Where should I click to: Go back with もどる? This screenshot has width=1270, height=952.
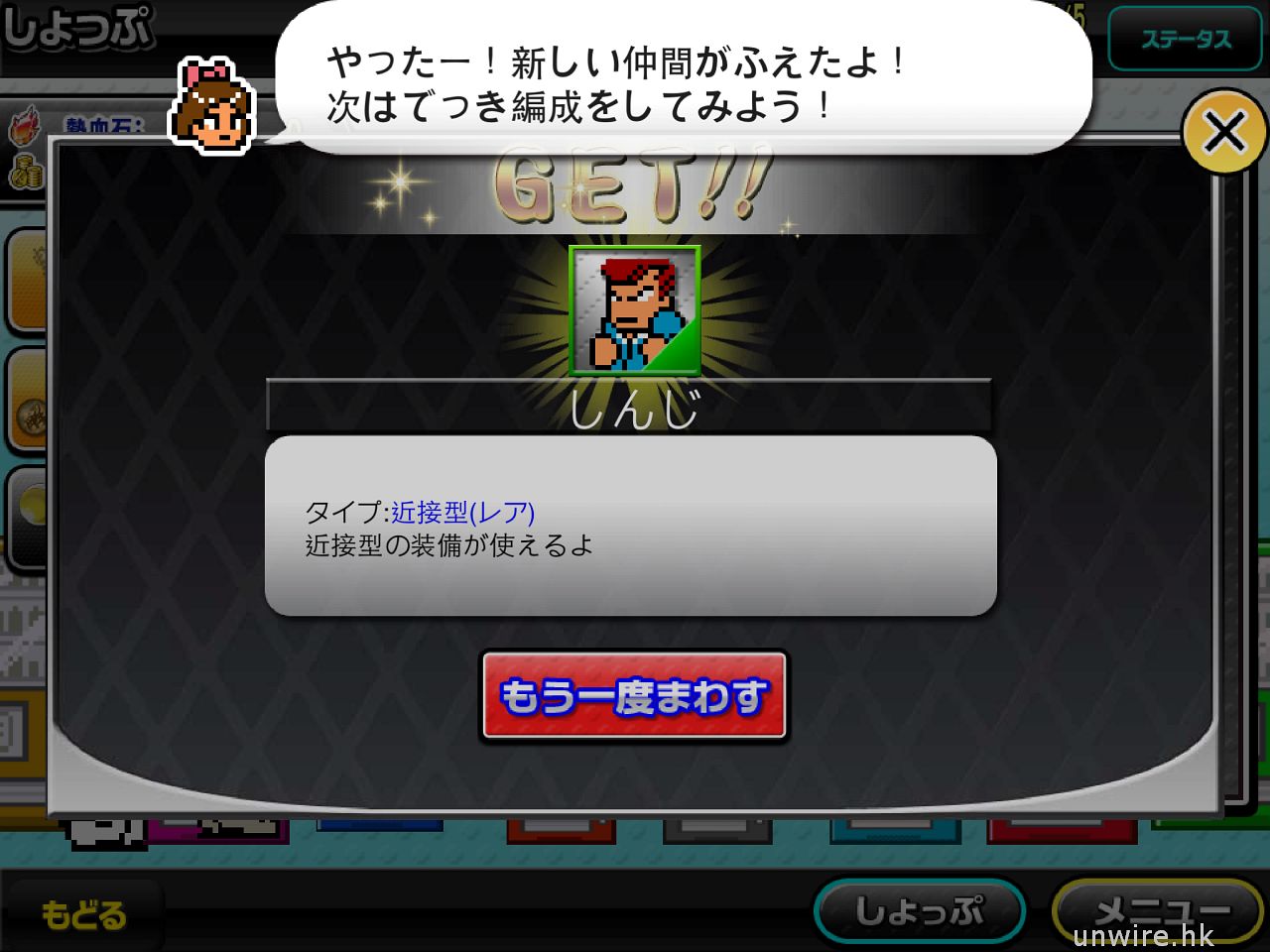point(83,914)
